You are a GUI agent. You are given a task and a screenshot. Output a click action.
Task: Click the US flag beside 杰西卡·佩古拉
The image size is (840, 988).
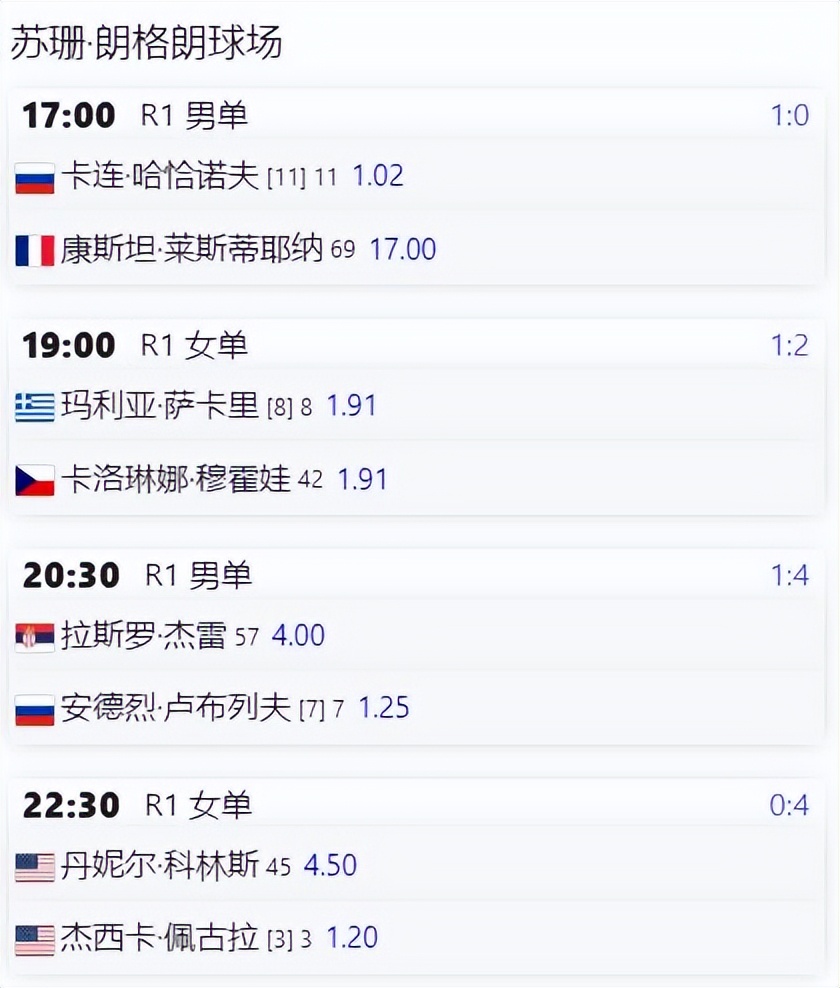pyautogui.click(x=35, y=939)
